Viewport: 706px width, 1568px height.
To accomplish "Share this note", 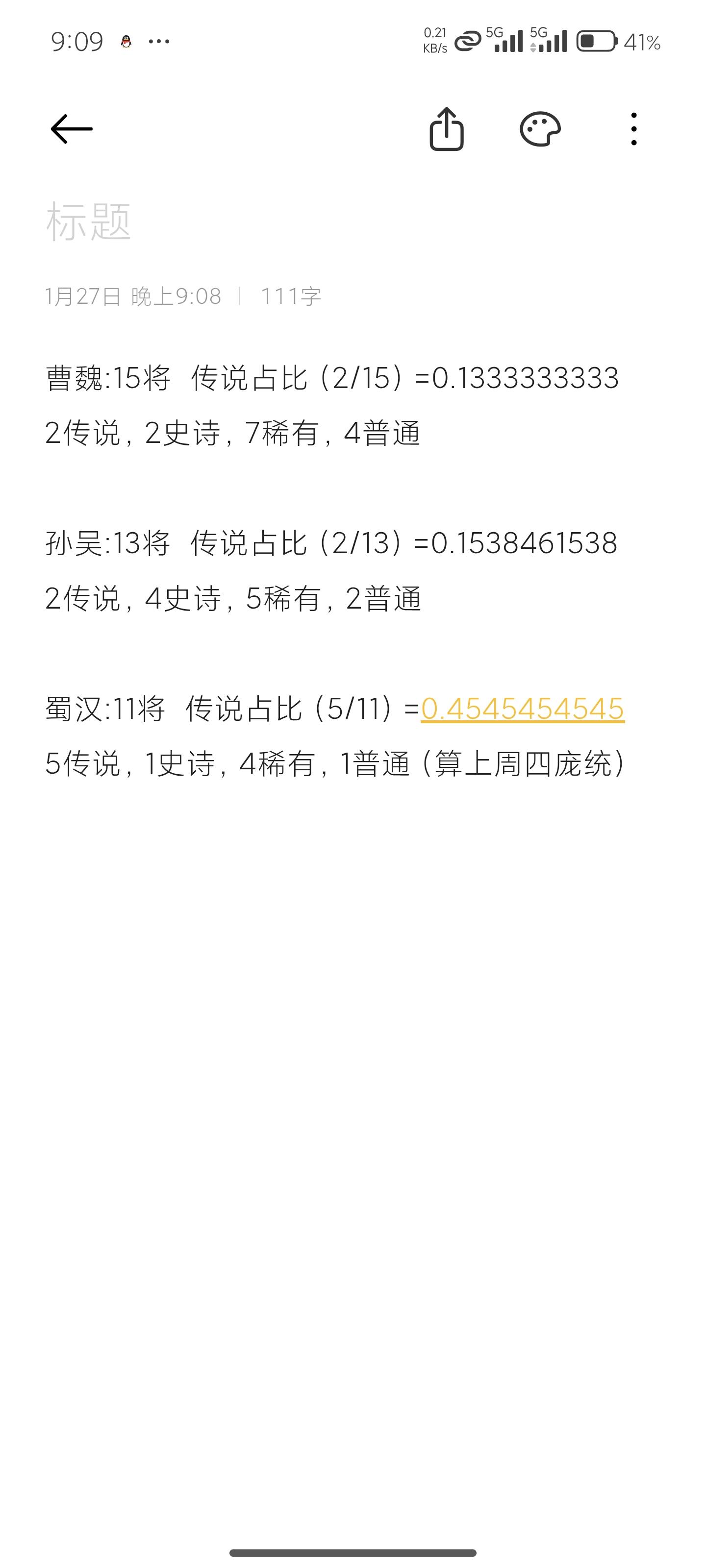I will (x=447, y=129).
